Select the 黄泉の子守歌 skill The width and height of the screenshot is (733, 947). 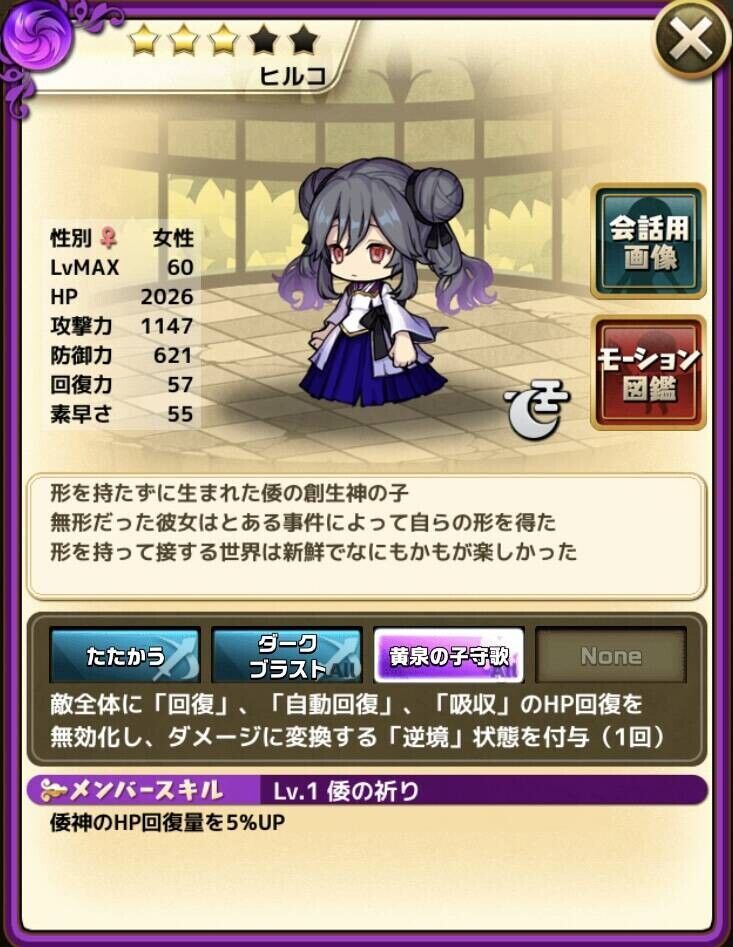pos(448,655)
